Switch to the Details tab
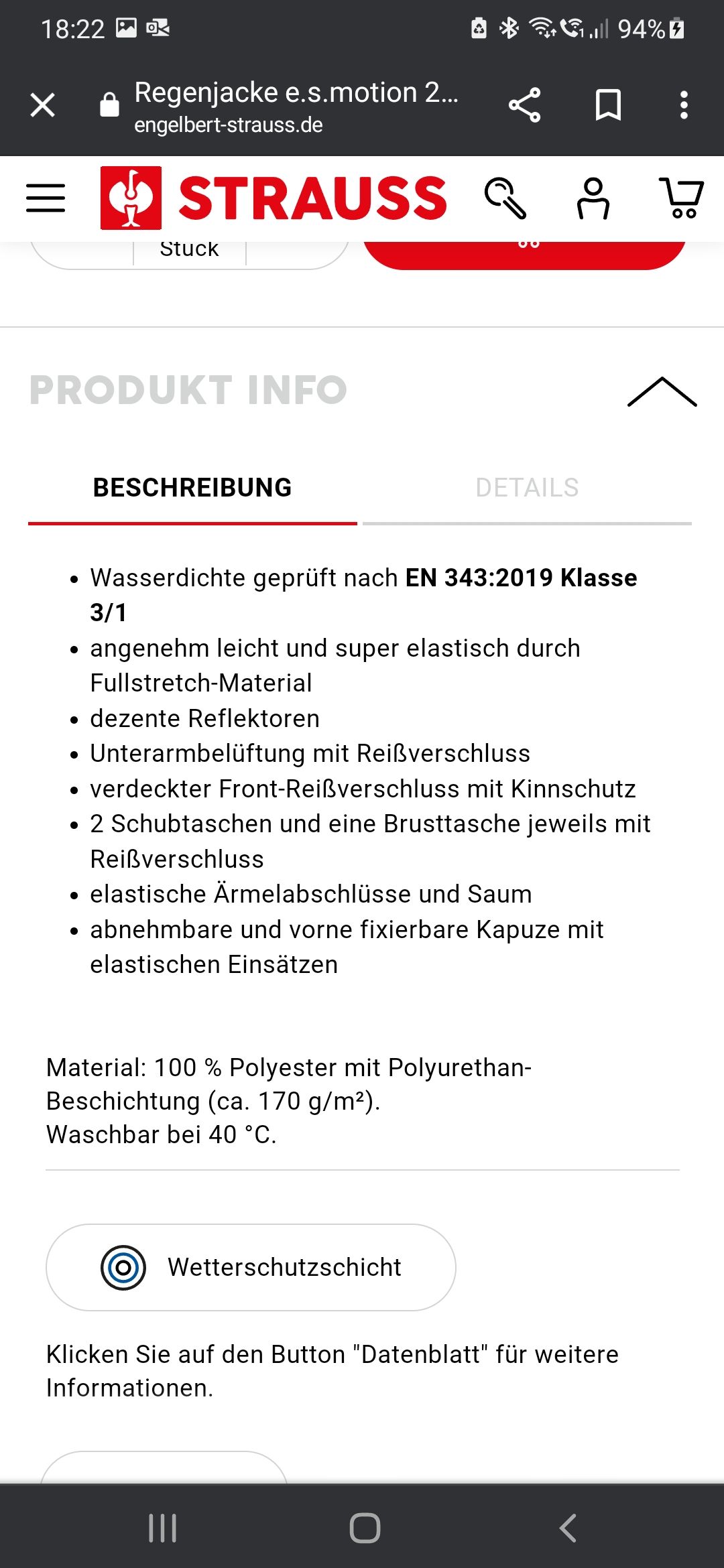724x1568 pixels. tap(527, 488)
